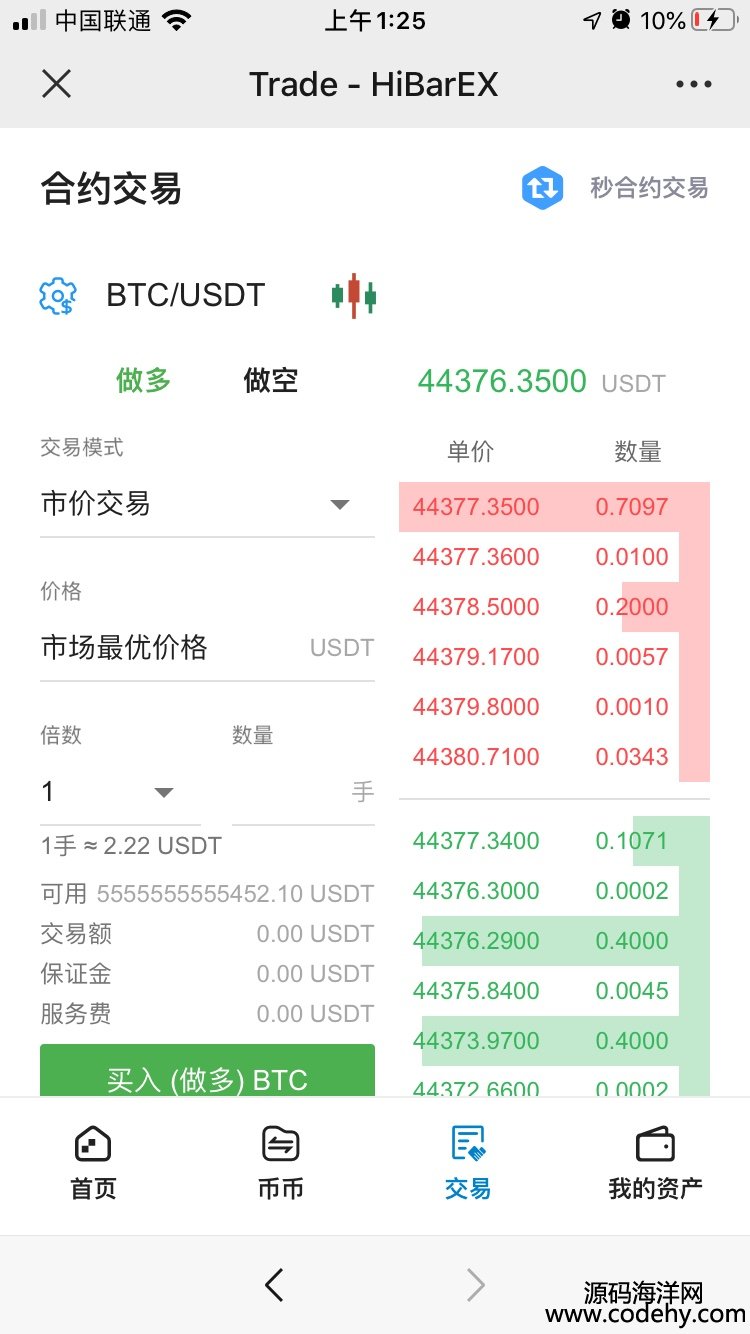Image resolution: width=750 pixels, height=1334 pixels.
Task: Select the ask price 44377.3500 row
Action: pyautogui.click(x=554, y=506)
